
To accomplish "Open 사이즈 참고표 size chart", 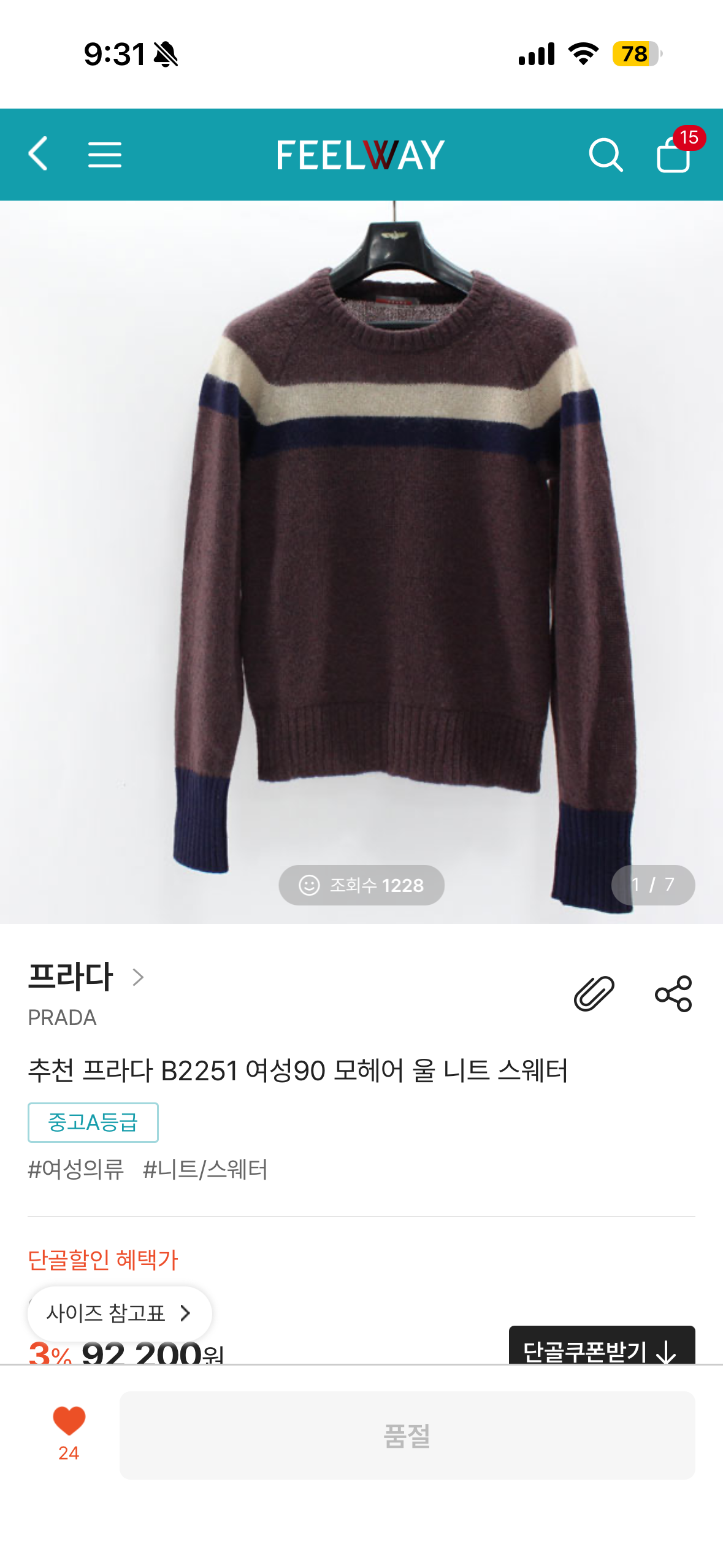I will click(x=120, y=1313).
